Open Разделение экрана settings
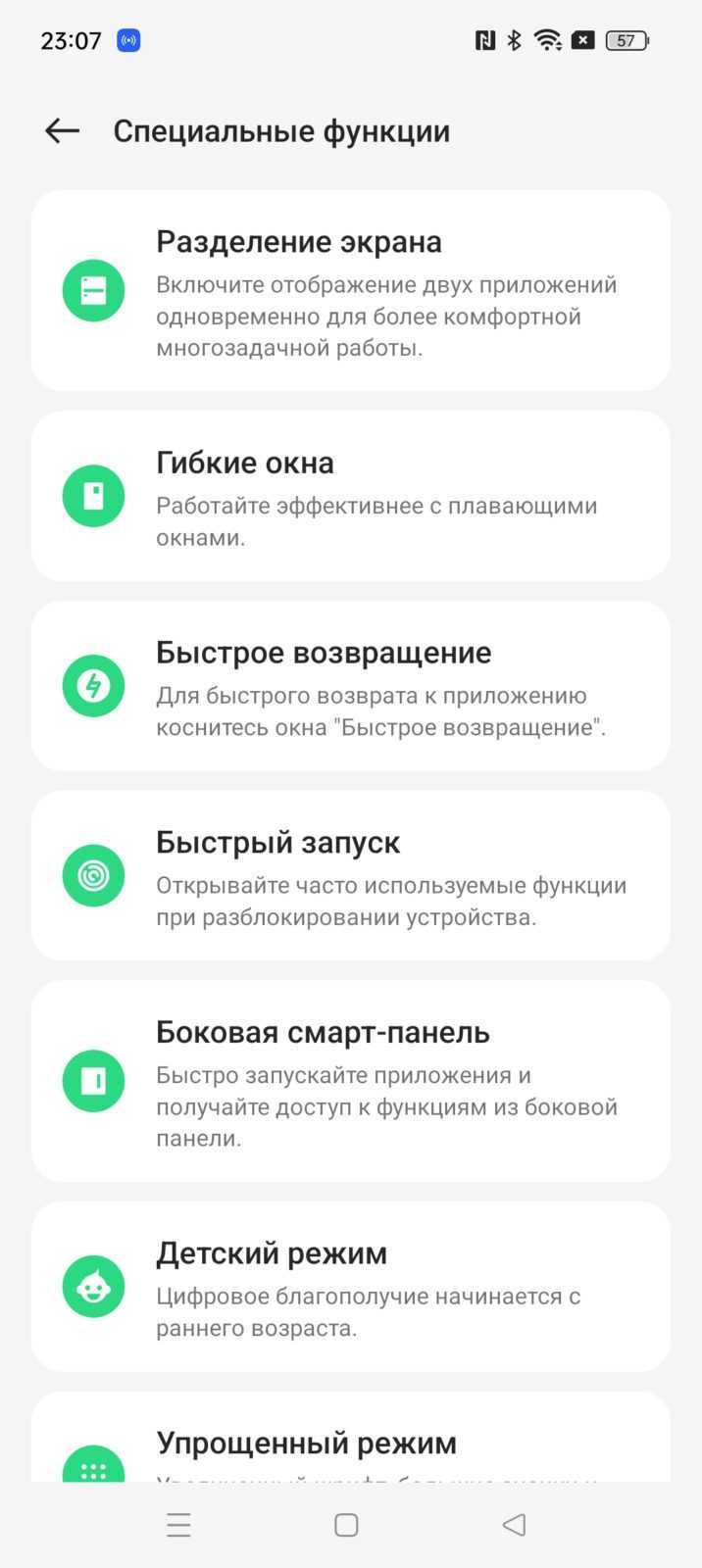 pos(351,290)
